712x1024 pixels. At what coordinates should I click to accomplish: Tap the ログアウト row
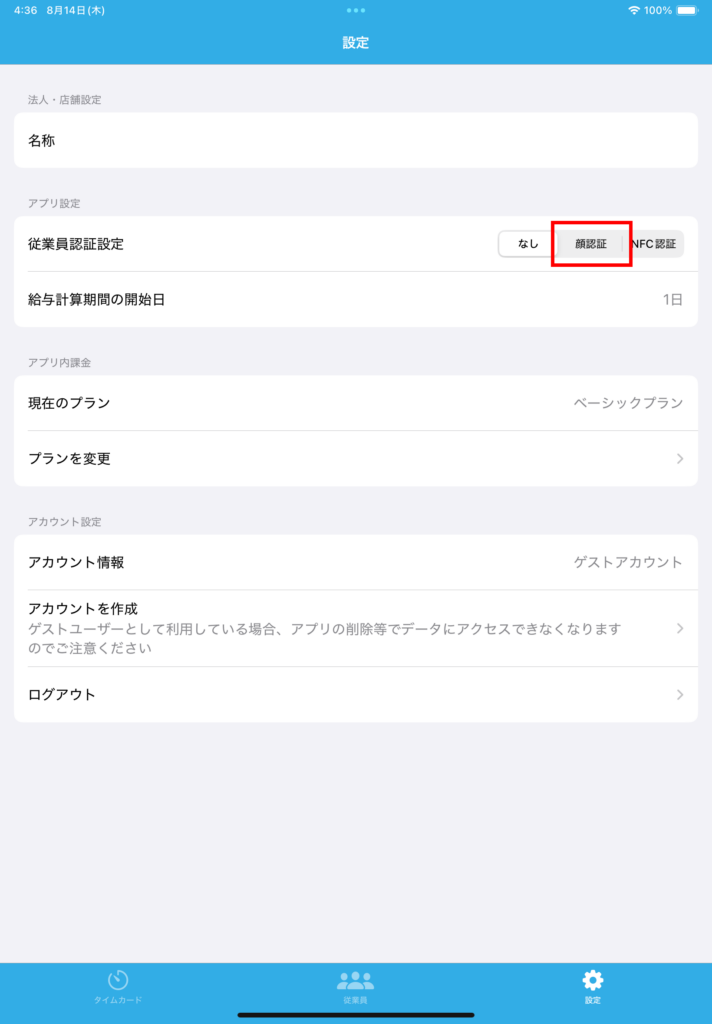click(355, 695)
